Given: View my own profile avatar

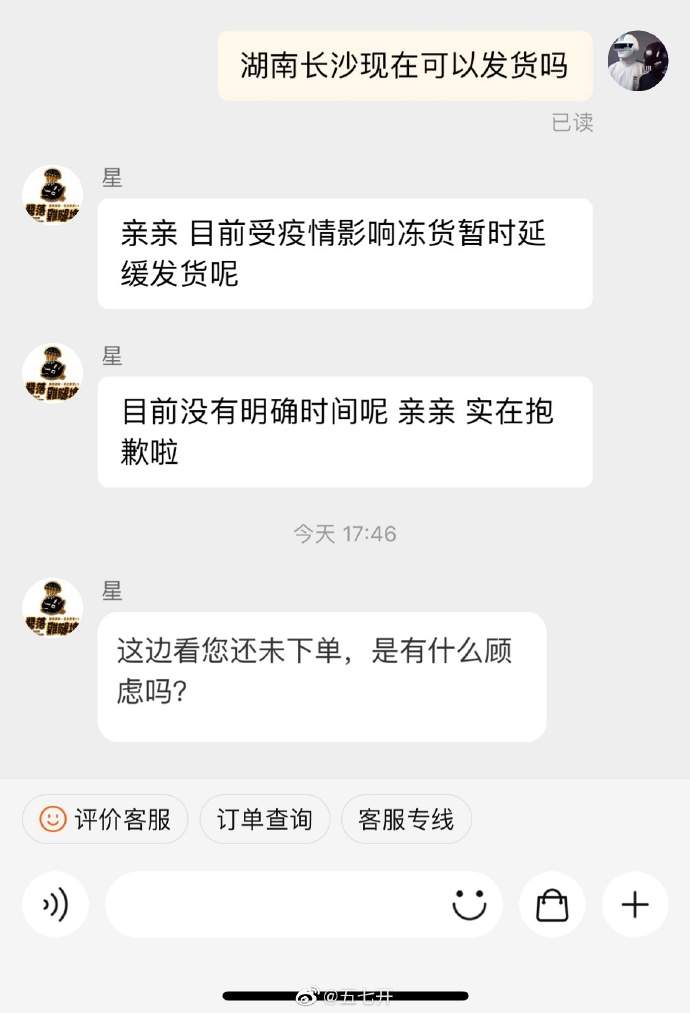Looking at the screenshot, I should point(638,61).
